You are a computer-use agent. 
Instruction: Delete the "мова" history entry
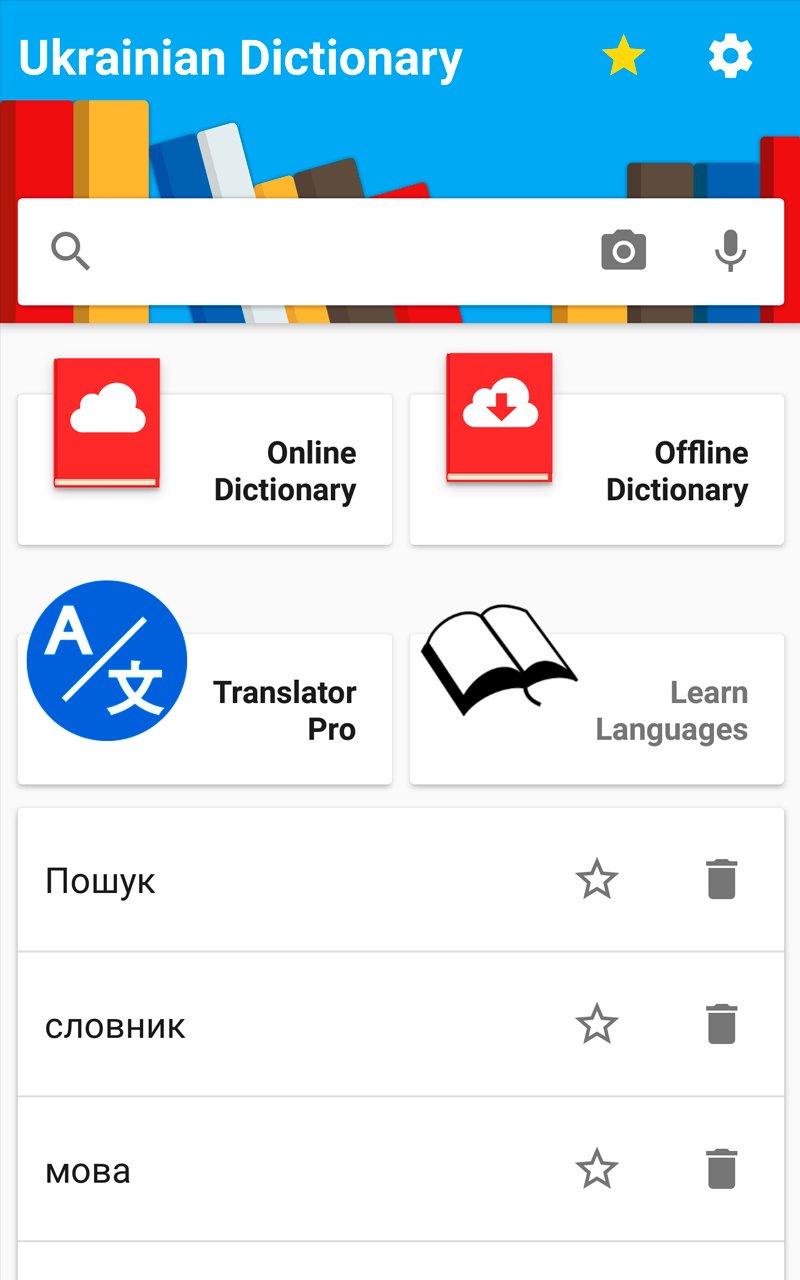tap(722, 1167)
